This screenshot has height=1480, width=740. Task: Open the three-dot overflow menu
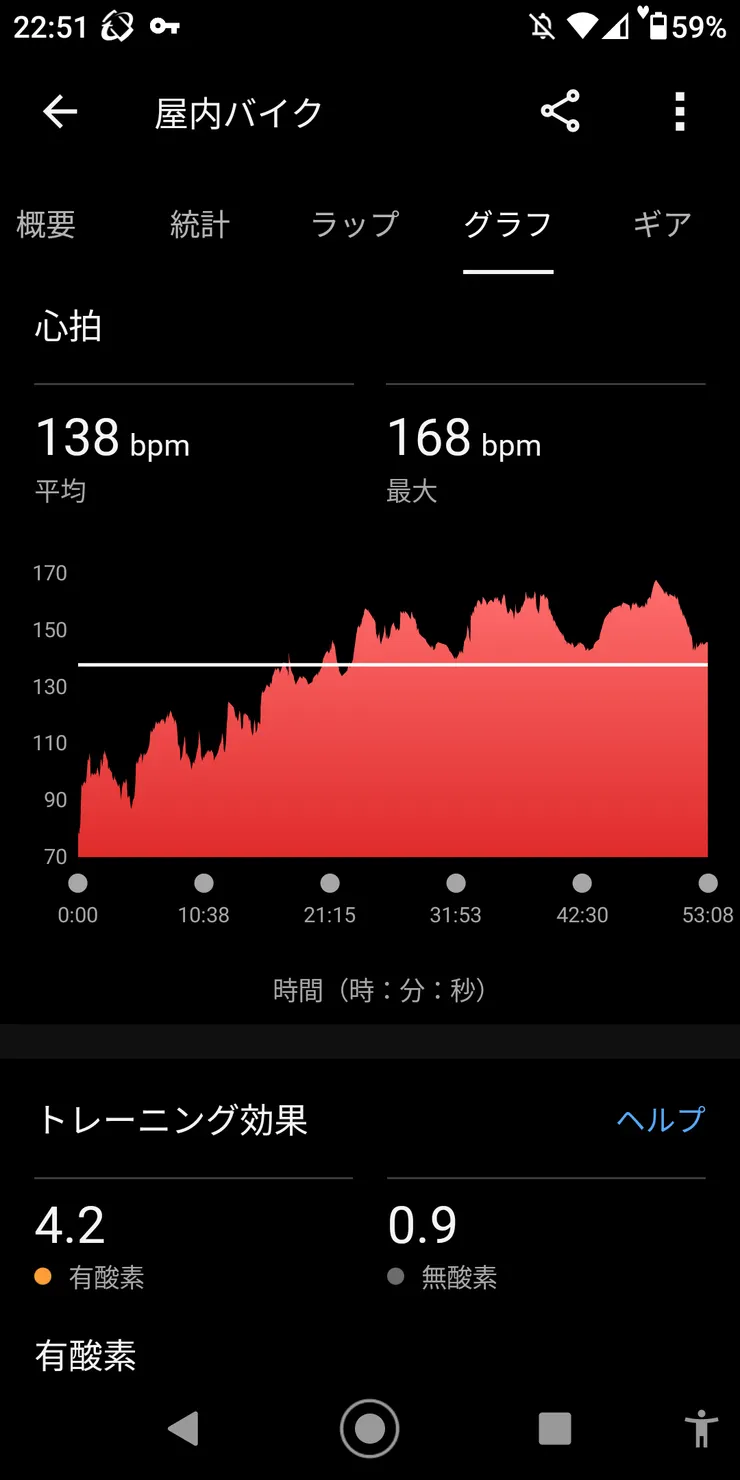(680, 112)
